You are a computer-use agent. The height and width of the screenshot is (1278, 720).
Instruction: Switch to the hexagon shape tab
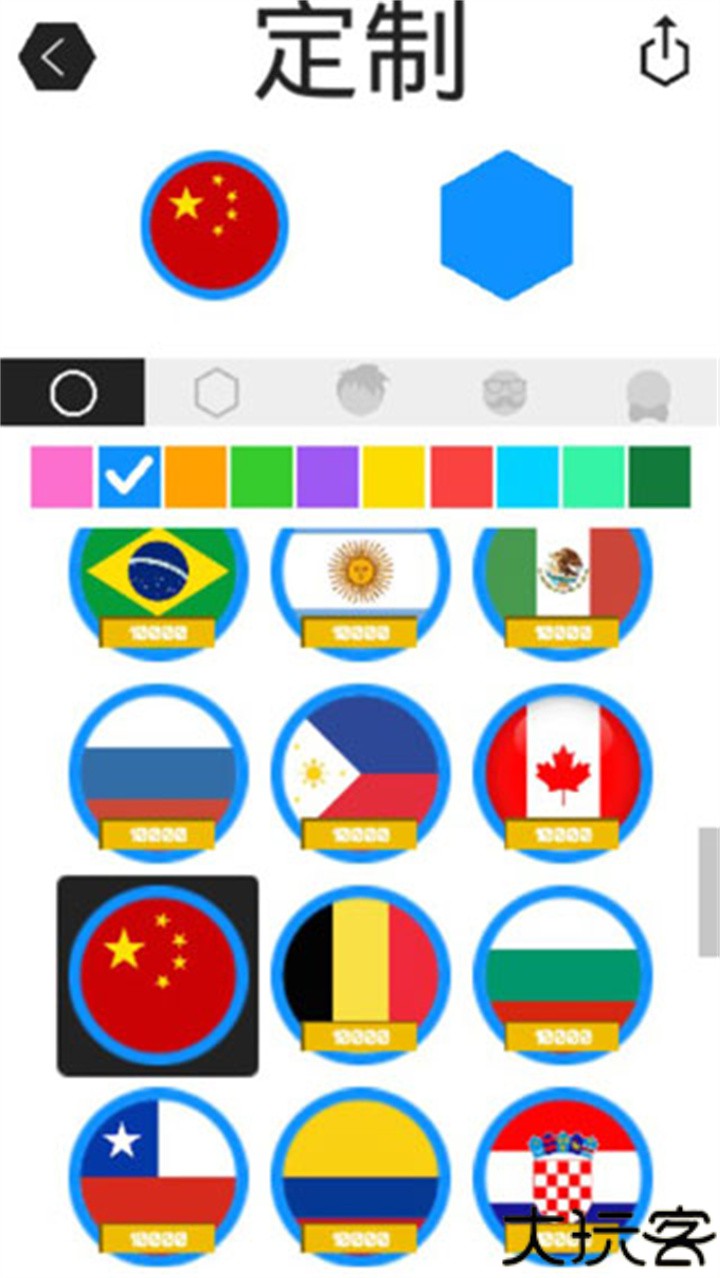pyautogui.click(x=216, y=393)
